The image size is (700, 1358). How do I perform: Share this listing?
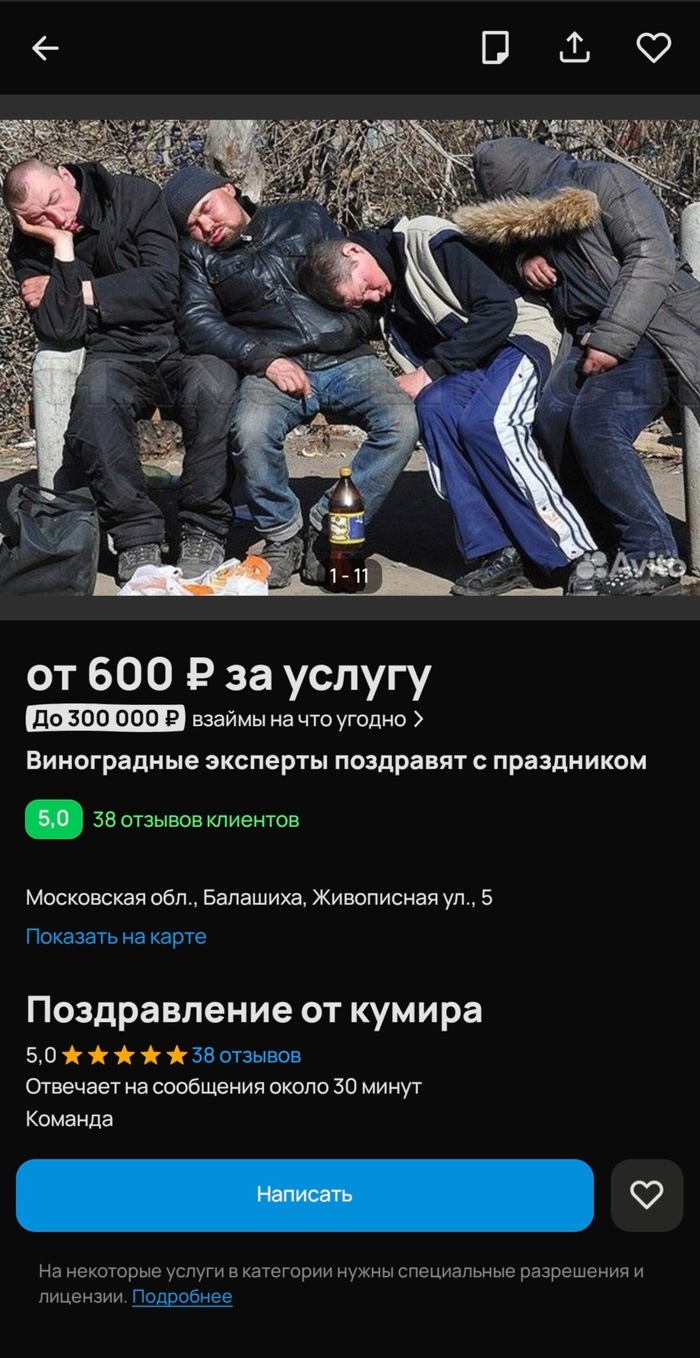coord(574,48)
